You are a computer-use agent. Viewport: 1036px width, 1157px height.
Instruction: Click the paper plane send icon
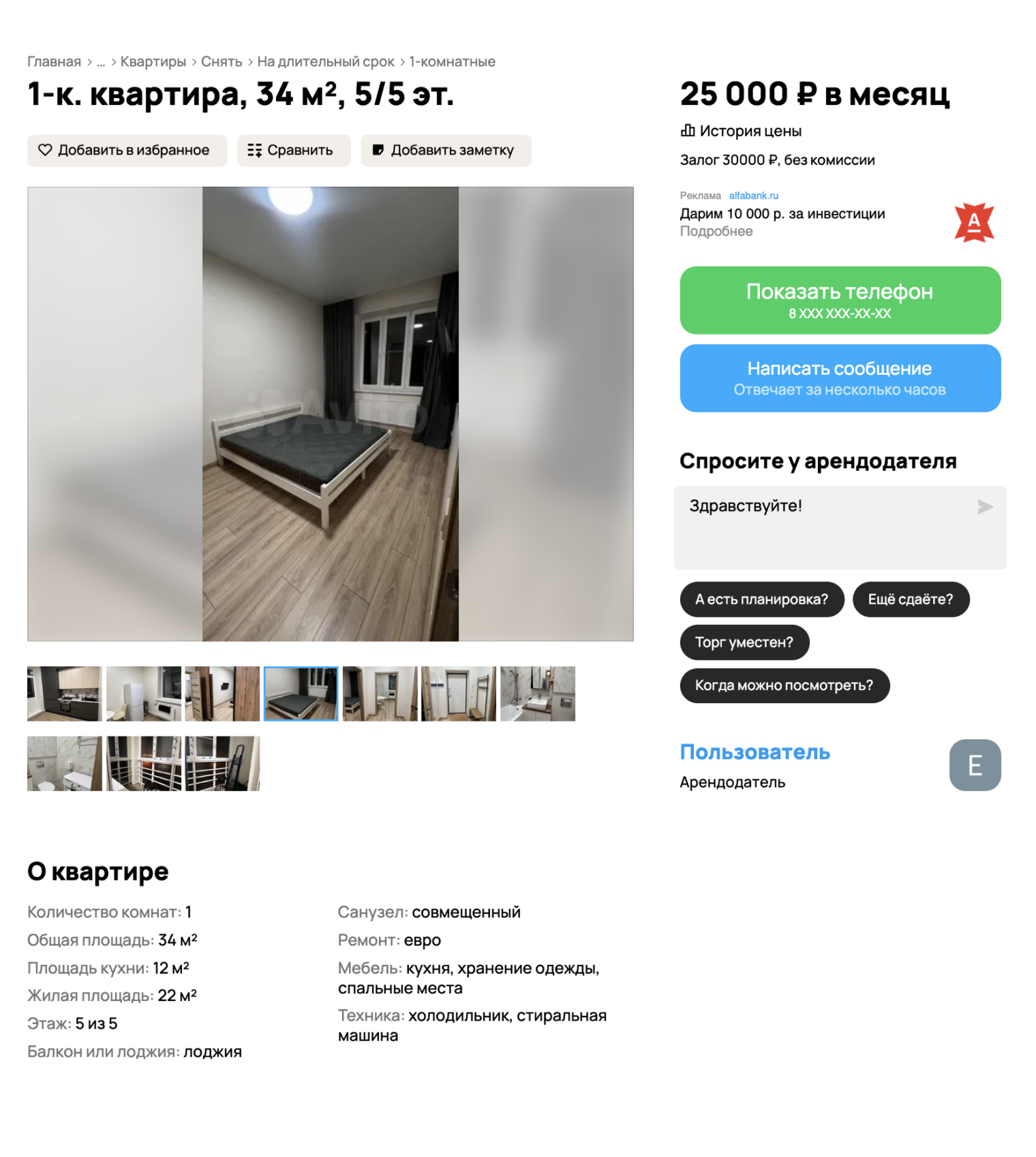(x=986, y=507)
